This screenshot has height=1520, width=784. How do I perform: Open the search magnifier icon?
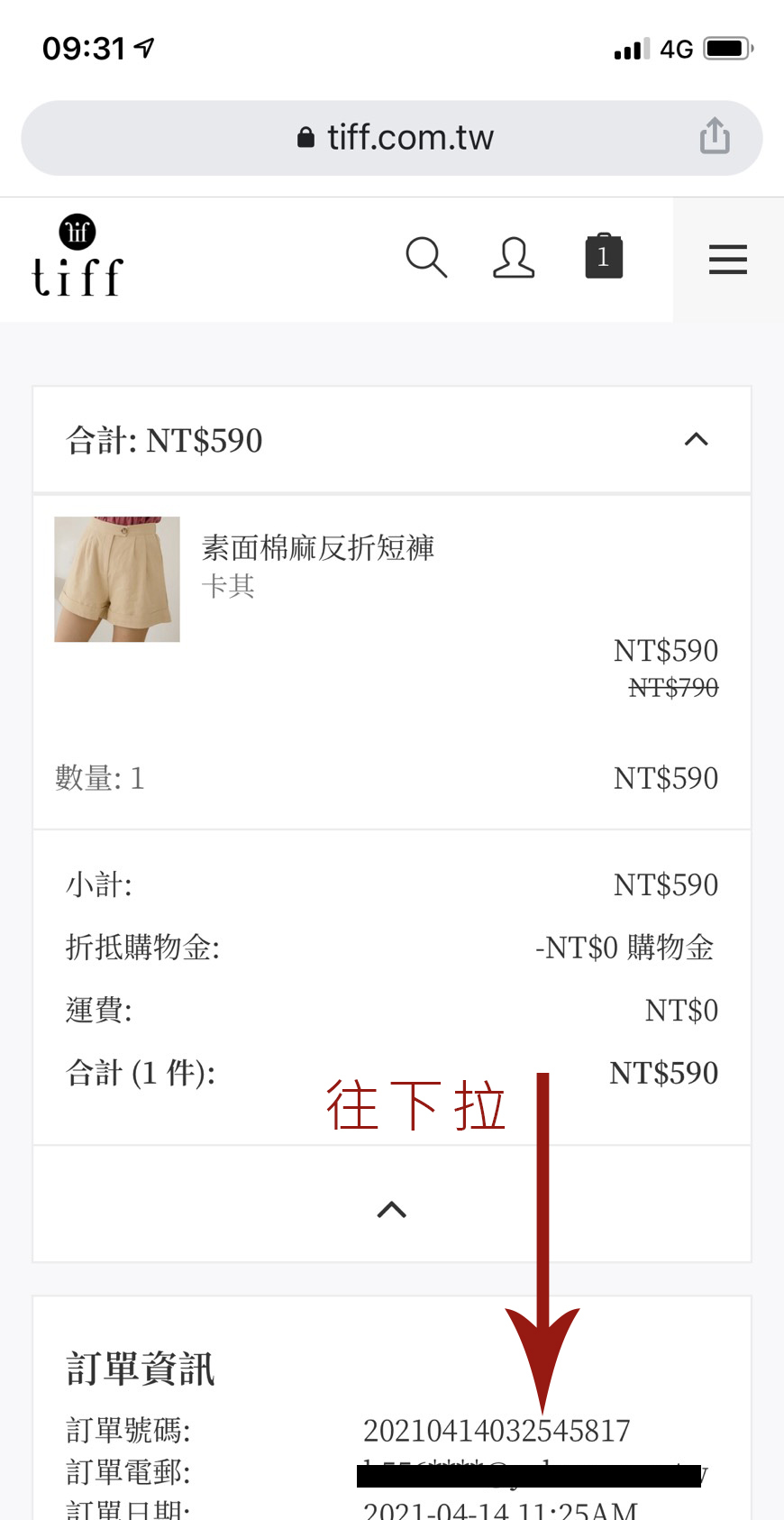pos(426,258)
